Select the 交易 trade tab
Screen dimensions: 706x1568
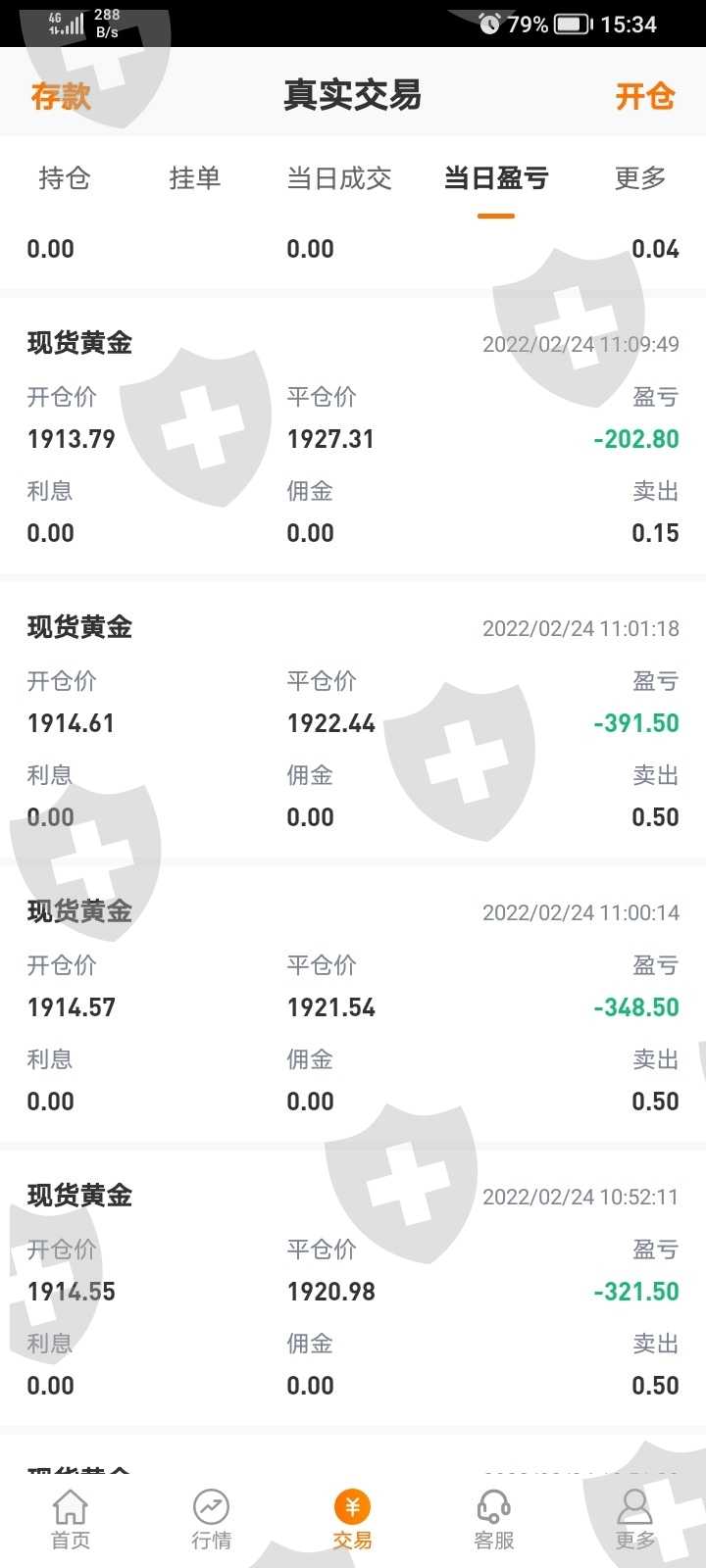pos(352,1519)
